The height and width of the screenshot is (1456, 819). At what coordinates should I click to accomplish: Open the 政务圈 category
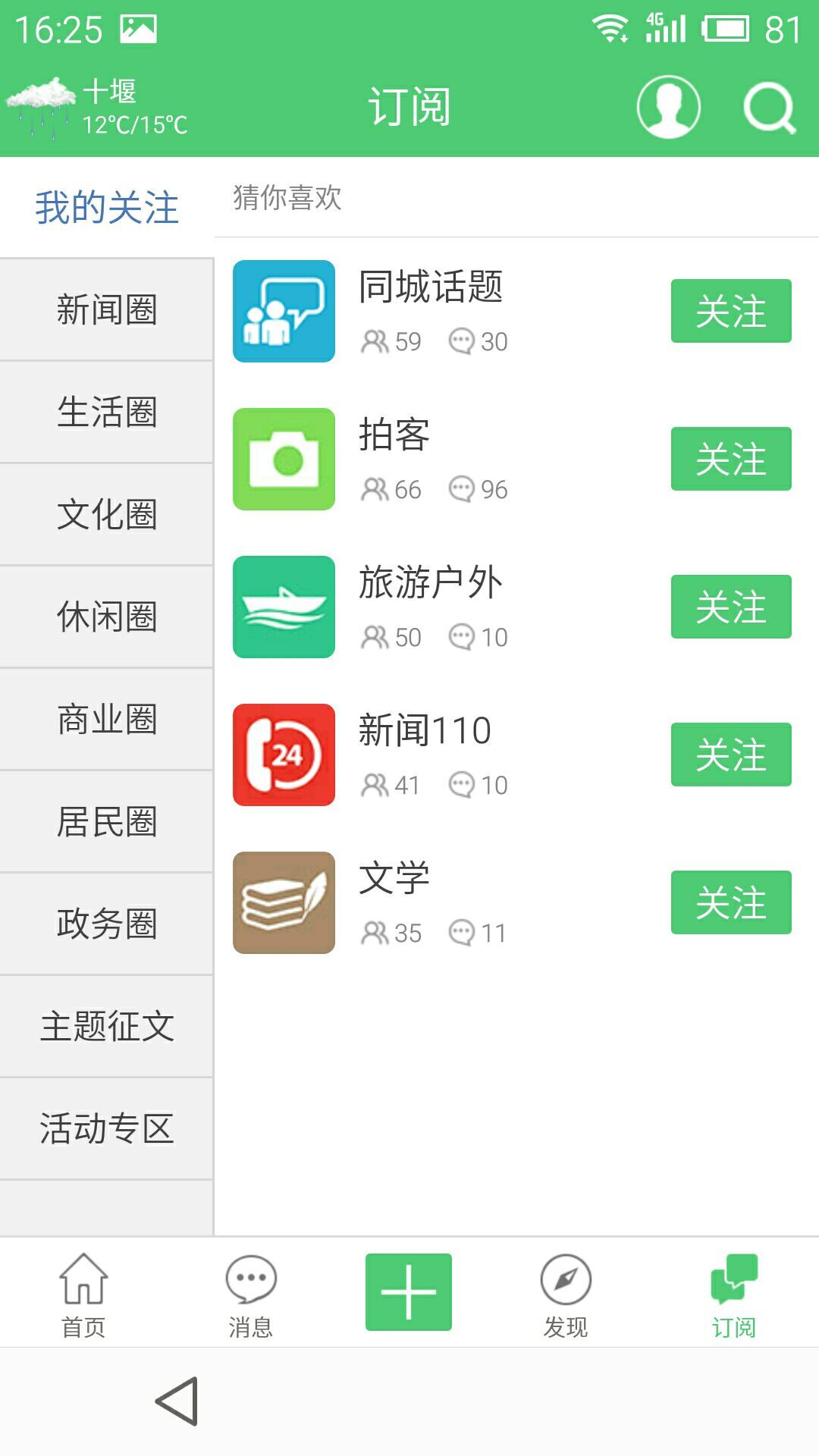pos(107,924)
